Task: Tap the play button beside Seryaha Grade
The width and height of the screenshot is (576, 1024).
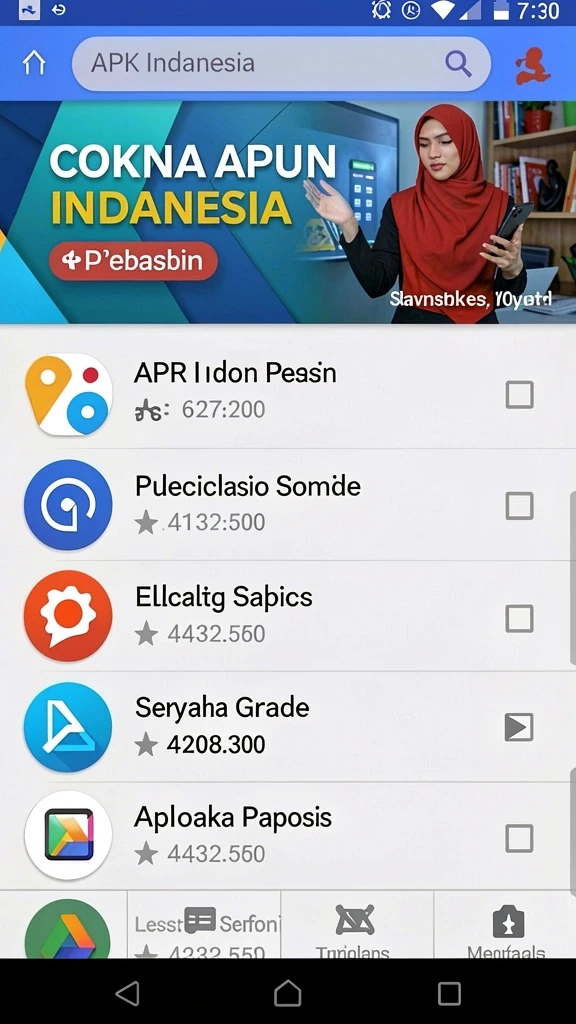Action: (519, 728)
